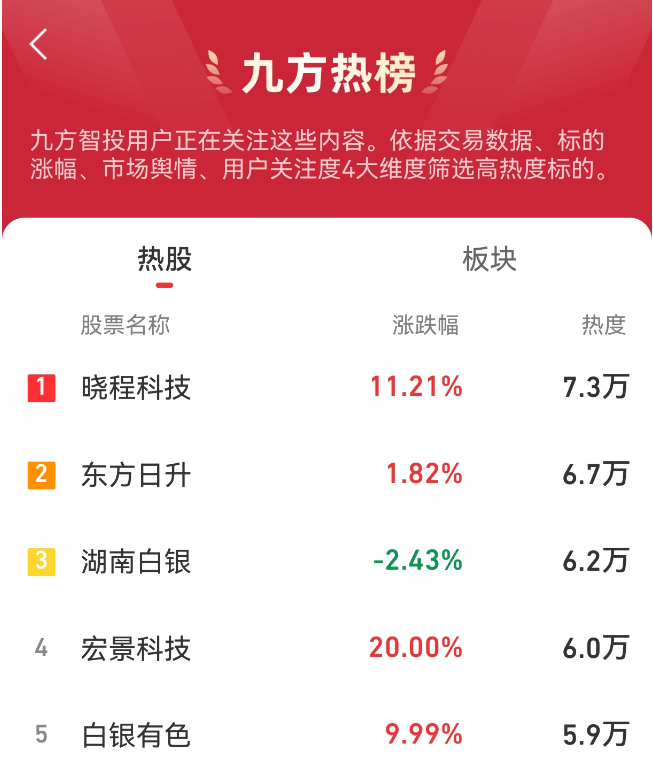Switch to the 板块 tab
Viewport: 653px width, 760px height.
pos(489,260)
